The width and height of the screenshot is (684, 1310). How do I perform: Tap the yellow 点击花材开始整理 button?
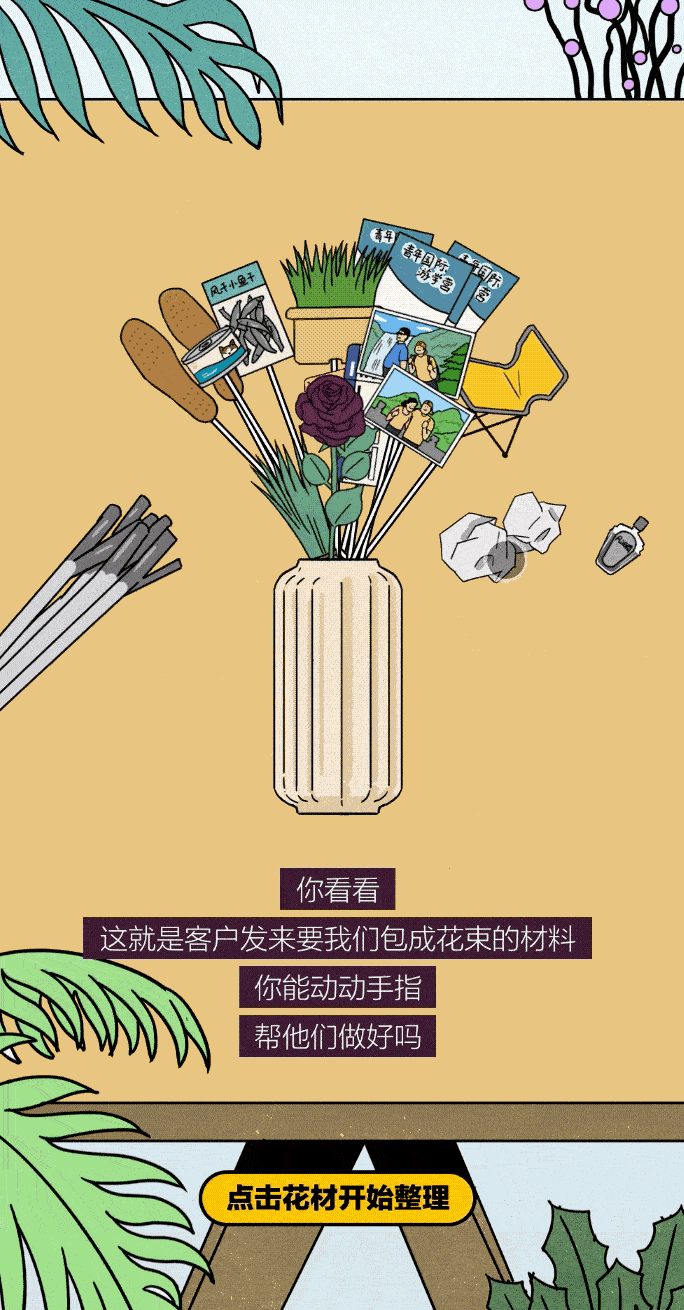pyautogui.click(x=336, y=1198)
